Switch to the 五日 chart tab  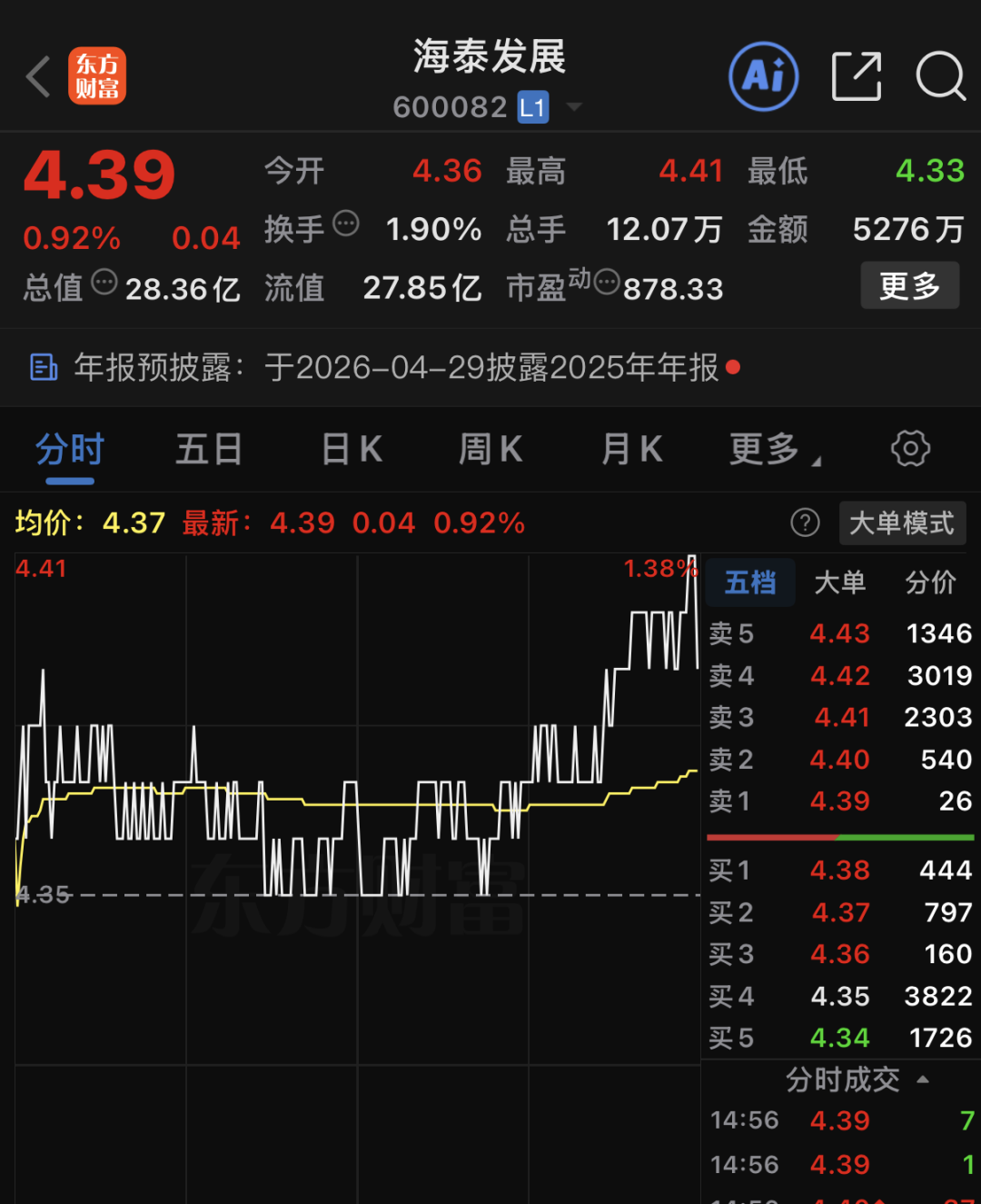(x=209, y=450)
